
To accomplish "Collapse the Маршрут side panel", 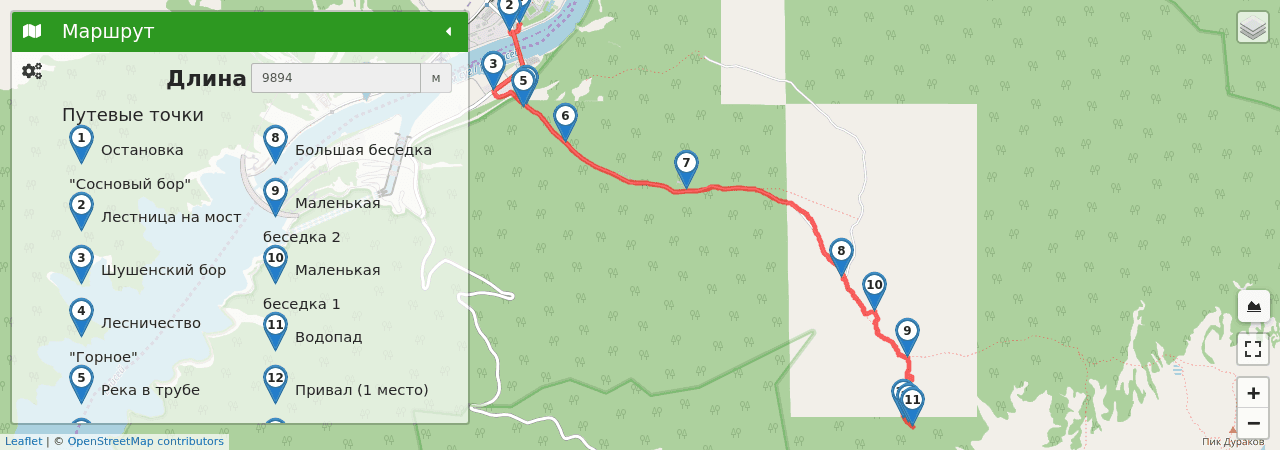I will [x=448, y=31].
